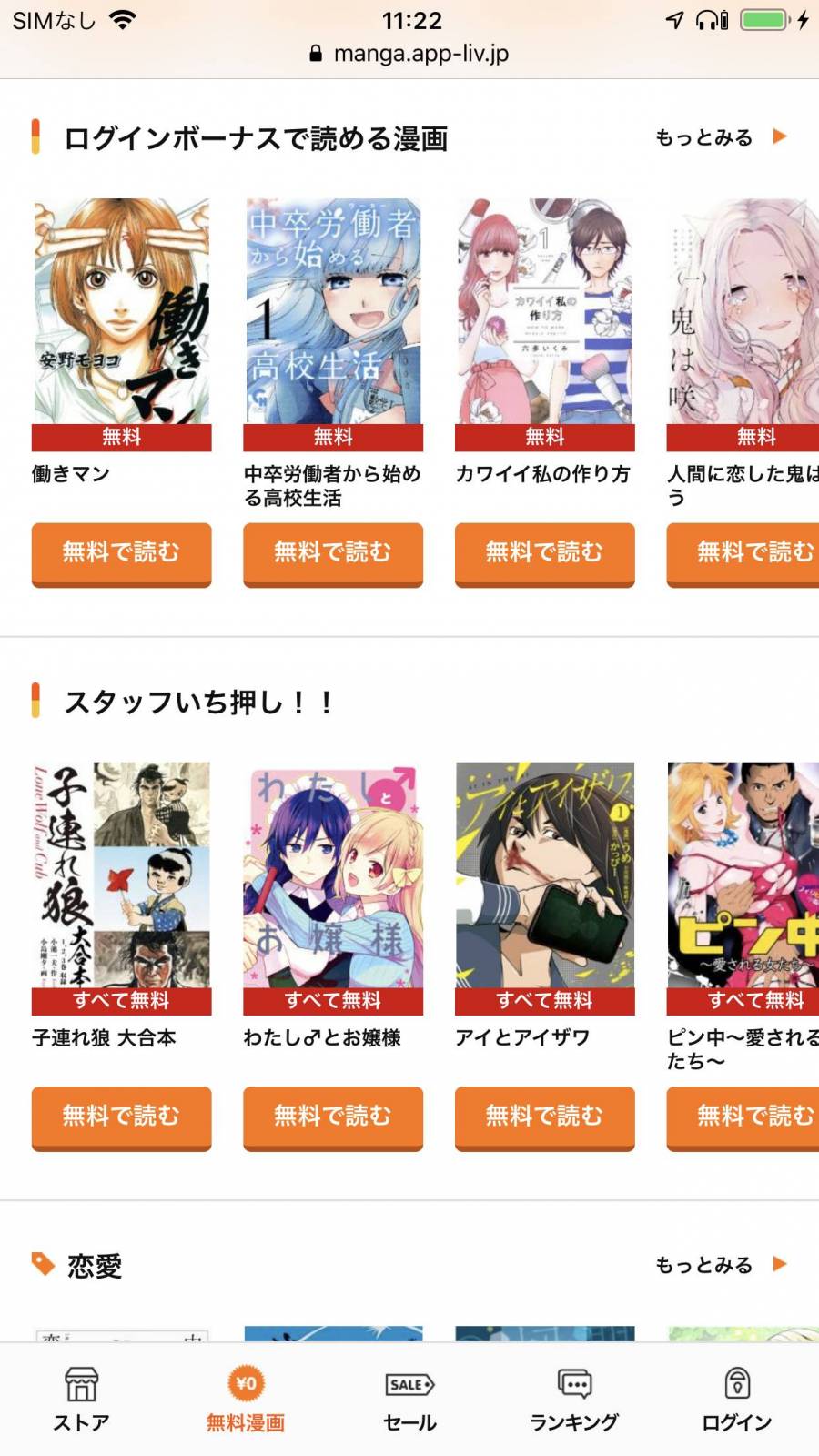The width and height of the screenshot is (819, 1456).
Task: Go to the セール tab
Action: pos(409,1400)
